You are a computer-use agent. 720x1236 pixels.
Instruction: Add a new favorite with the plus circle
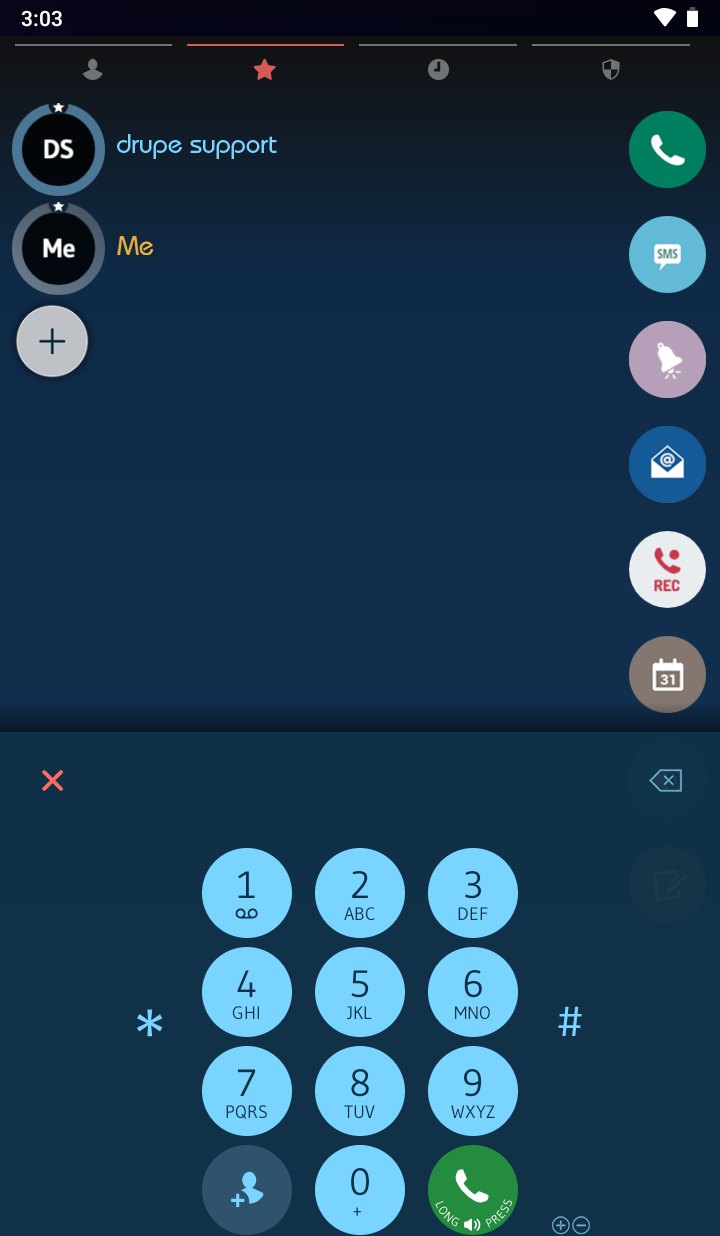(x=52, y=341)
